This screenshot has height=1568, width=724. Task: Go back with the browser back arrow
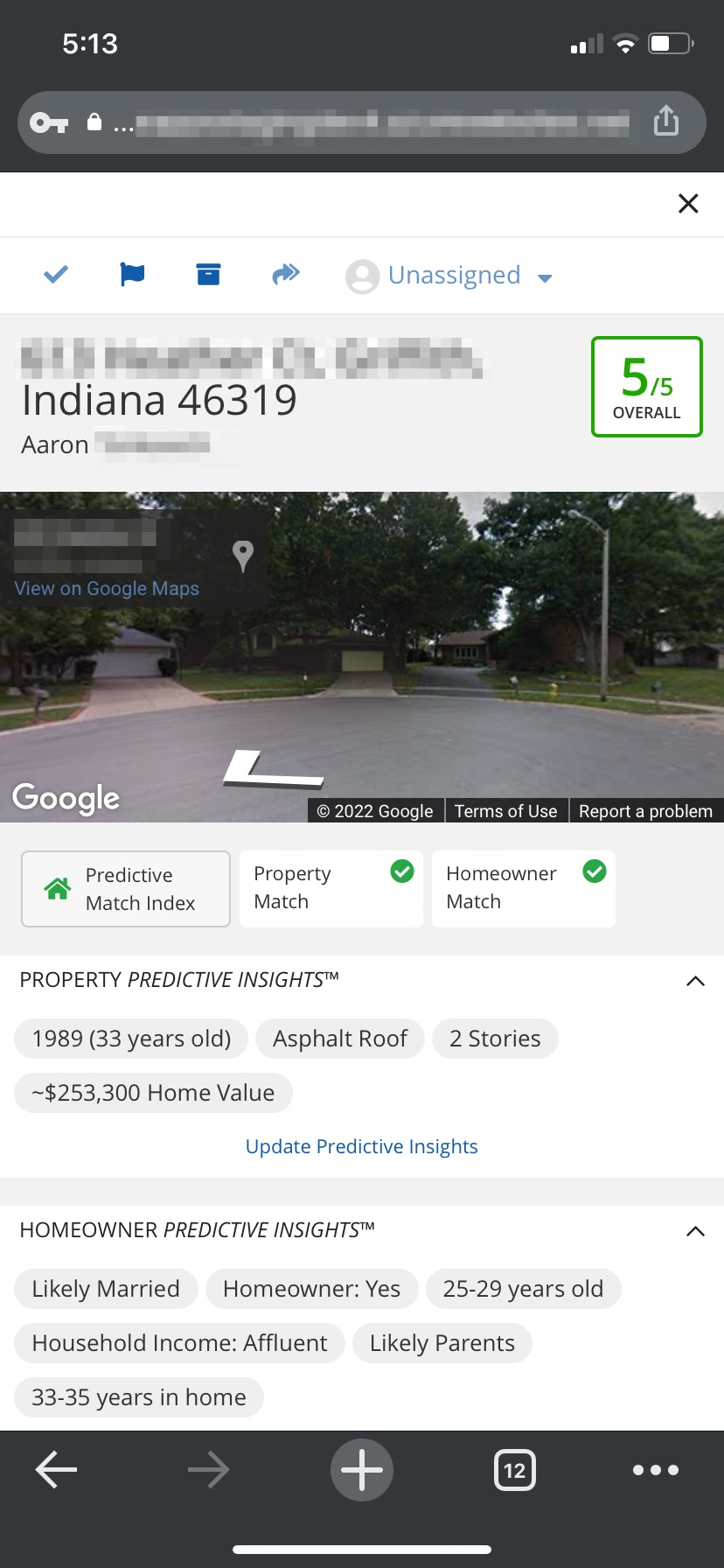pyautogui.click(x=57, y=1470)
